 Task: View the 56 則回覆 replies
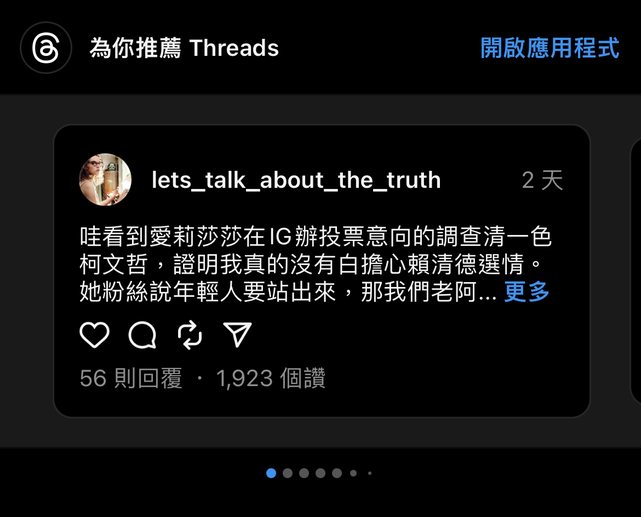pos(129,378)
